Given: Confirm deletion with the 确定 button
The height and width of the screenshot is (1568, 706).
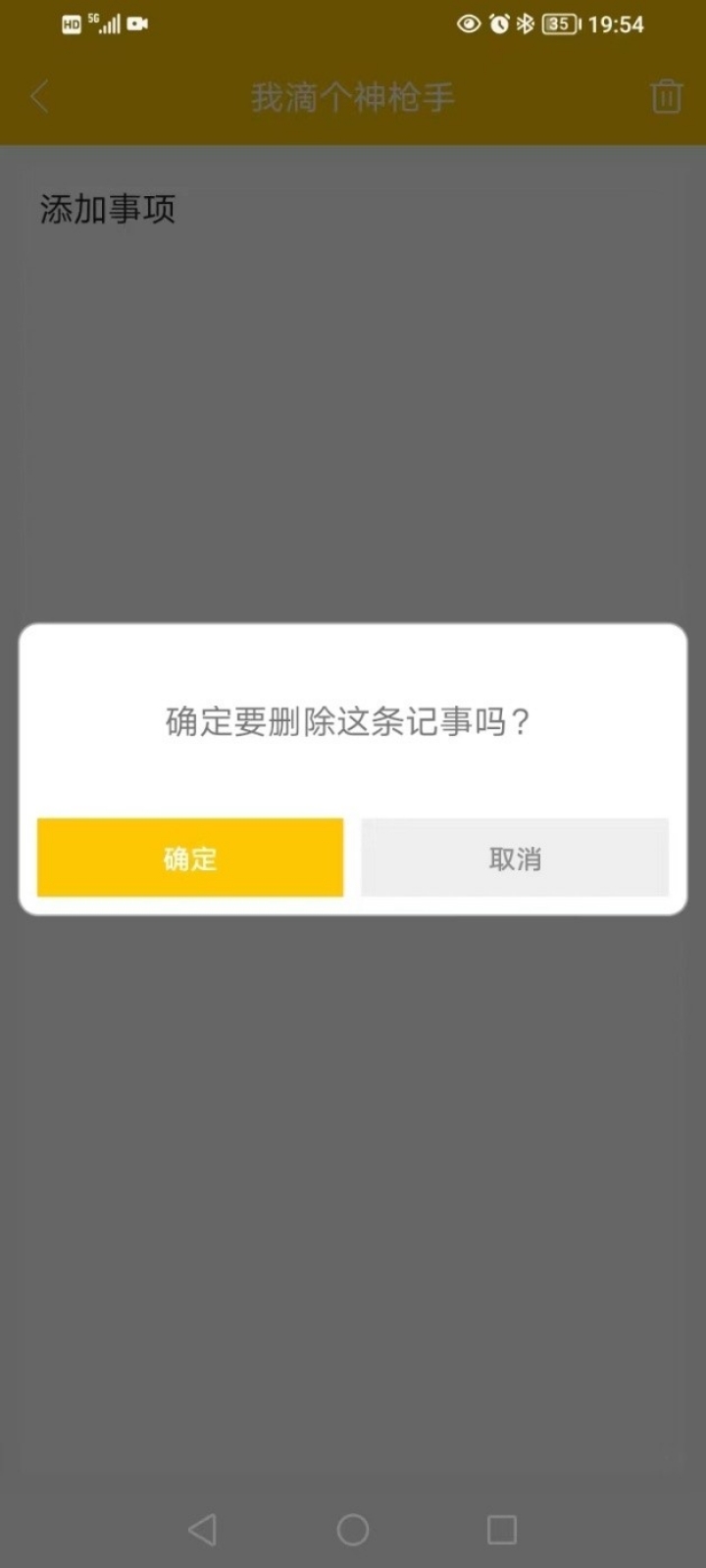Looking at the screenshot, I should click(189, 857).
